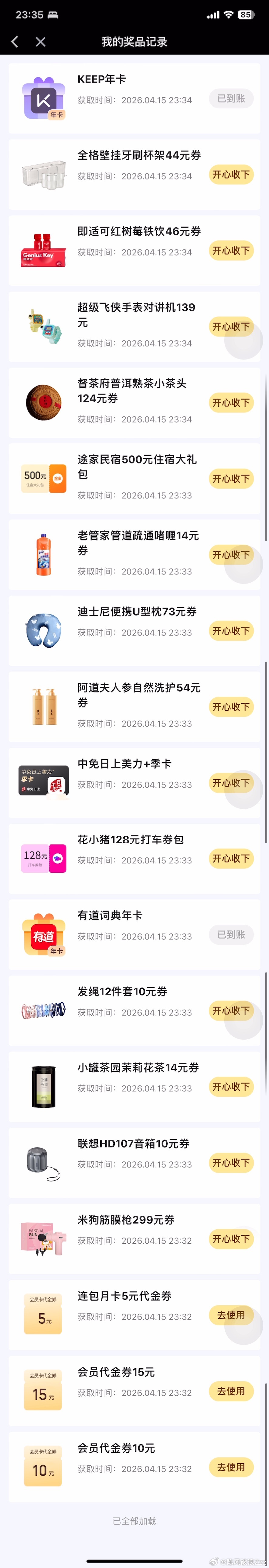Tap 去使用 for 会员代金券15元
The width and height of the screenshot is (269, 1568).
(231, 1391)
